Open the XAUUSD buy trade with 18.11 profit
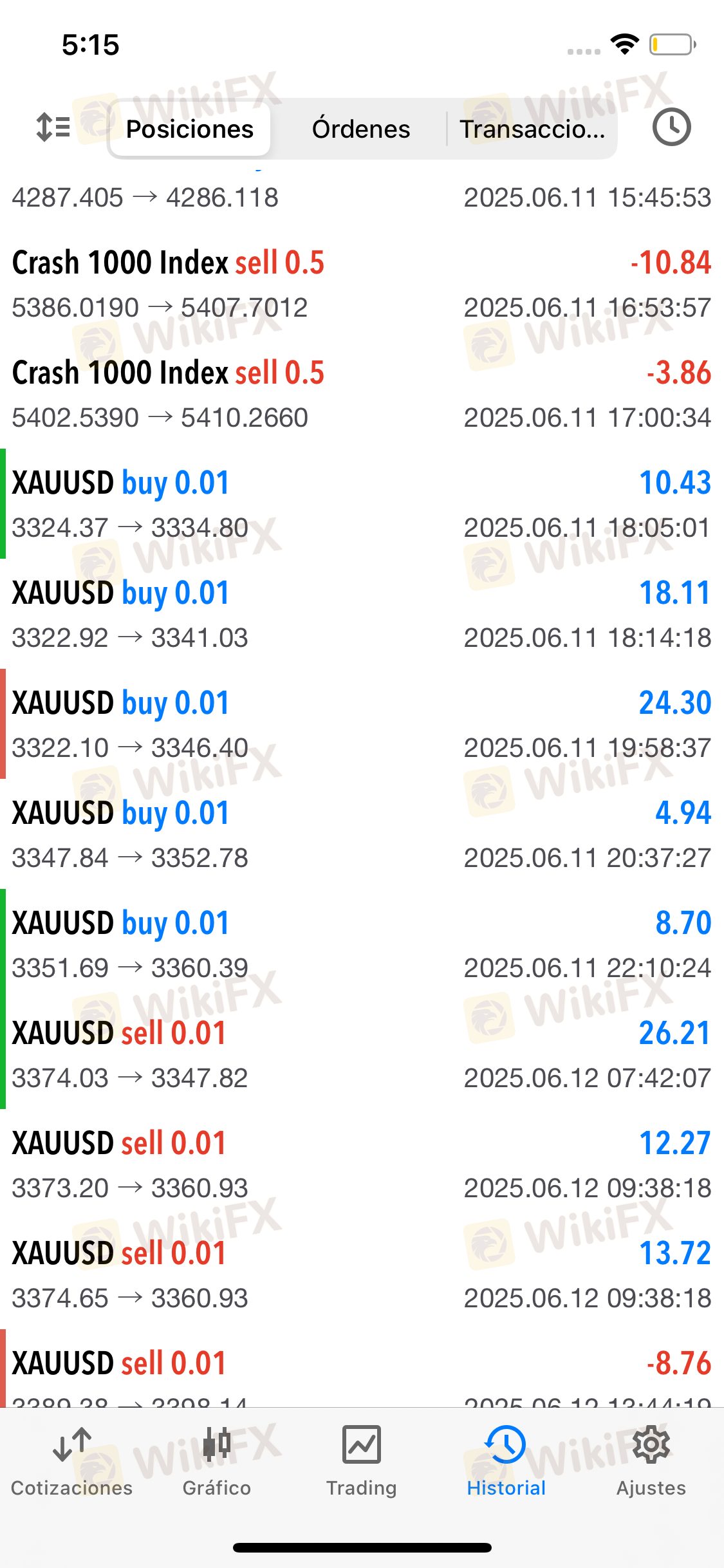 [x=362, y=614]
